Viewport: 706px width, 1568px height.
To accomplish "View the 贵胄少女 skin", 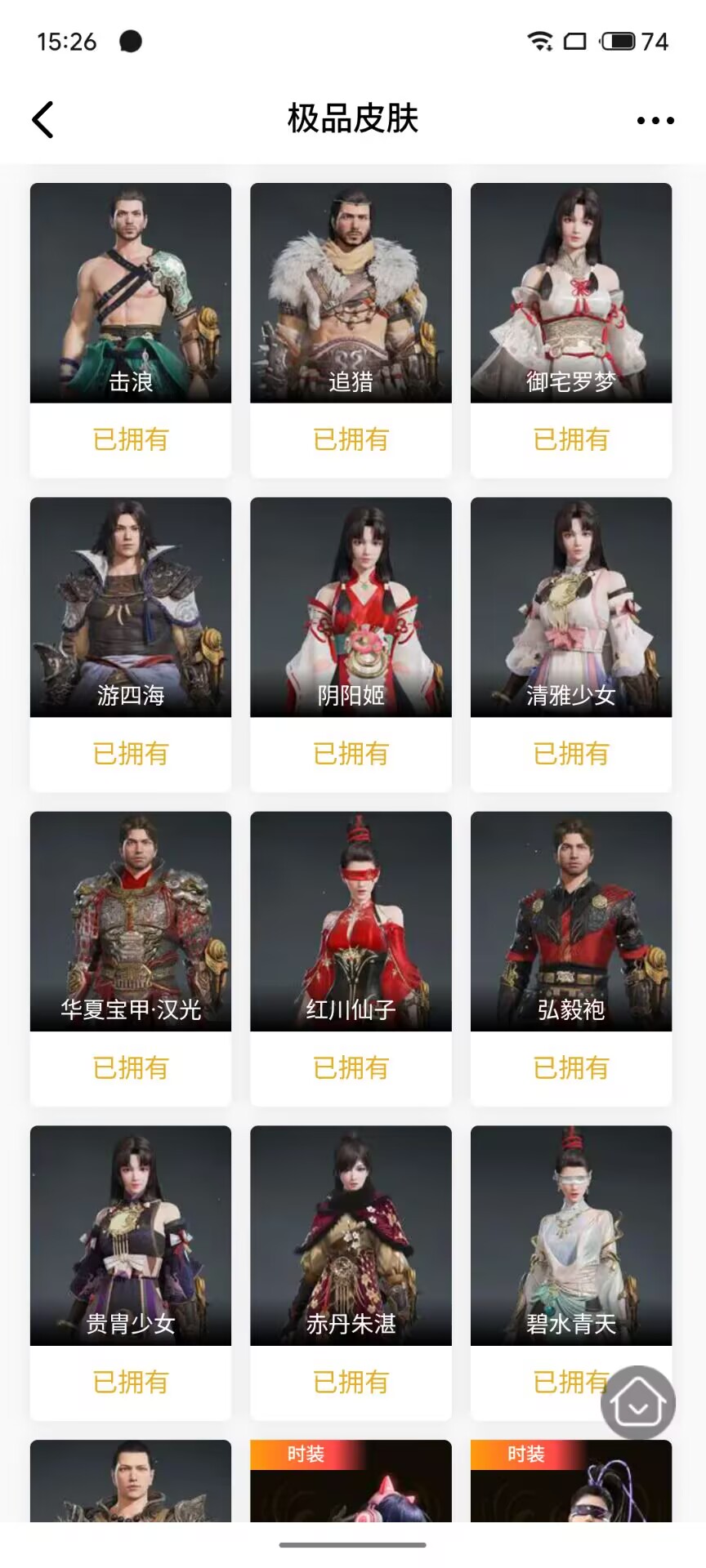I will pos(131,1236).
